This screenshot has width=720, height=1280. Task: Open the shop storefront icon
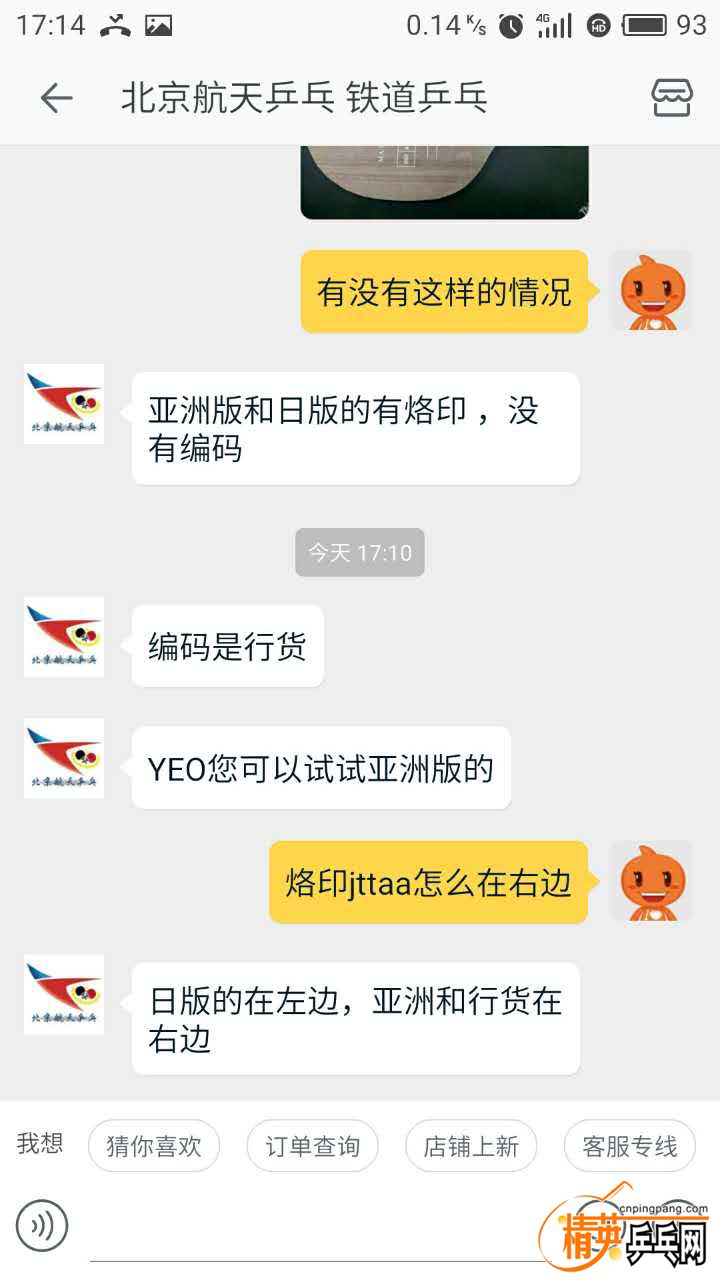(671, 98)
